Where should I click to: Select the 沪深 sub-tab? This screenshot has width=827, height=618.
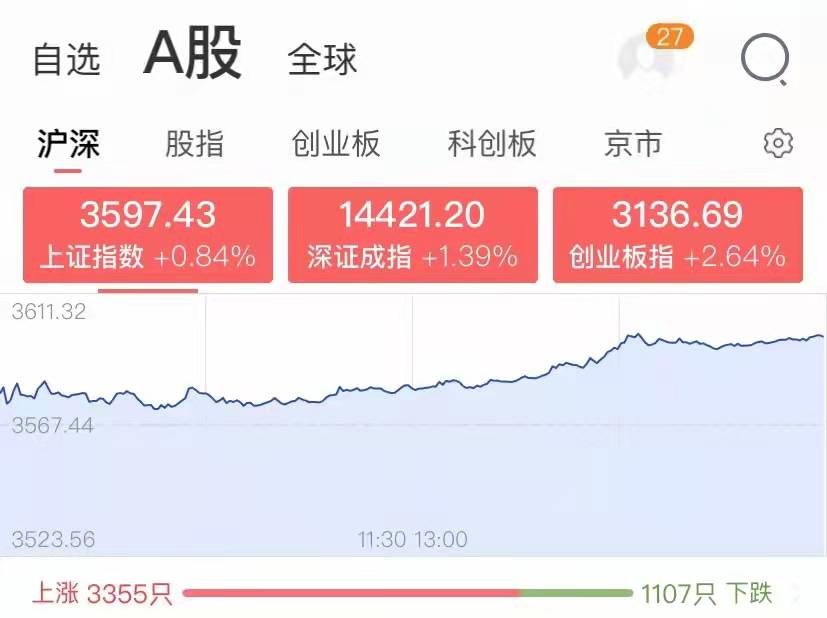click(68, 144)
